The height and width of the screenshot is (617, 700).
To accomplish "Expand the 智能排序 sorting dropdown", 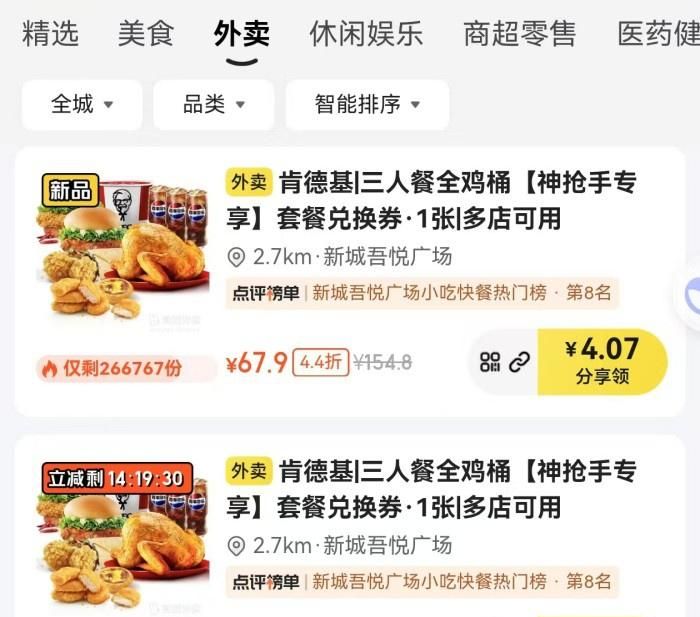I will [367, 105].
